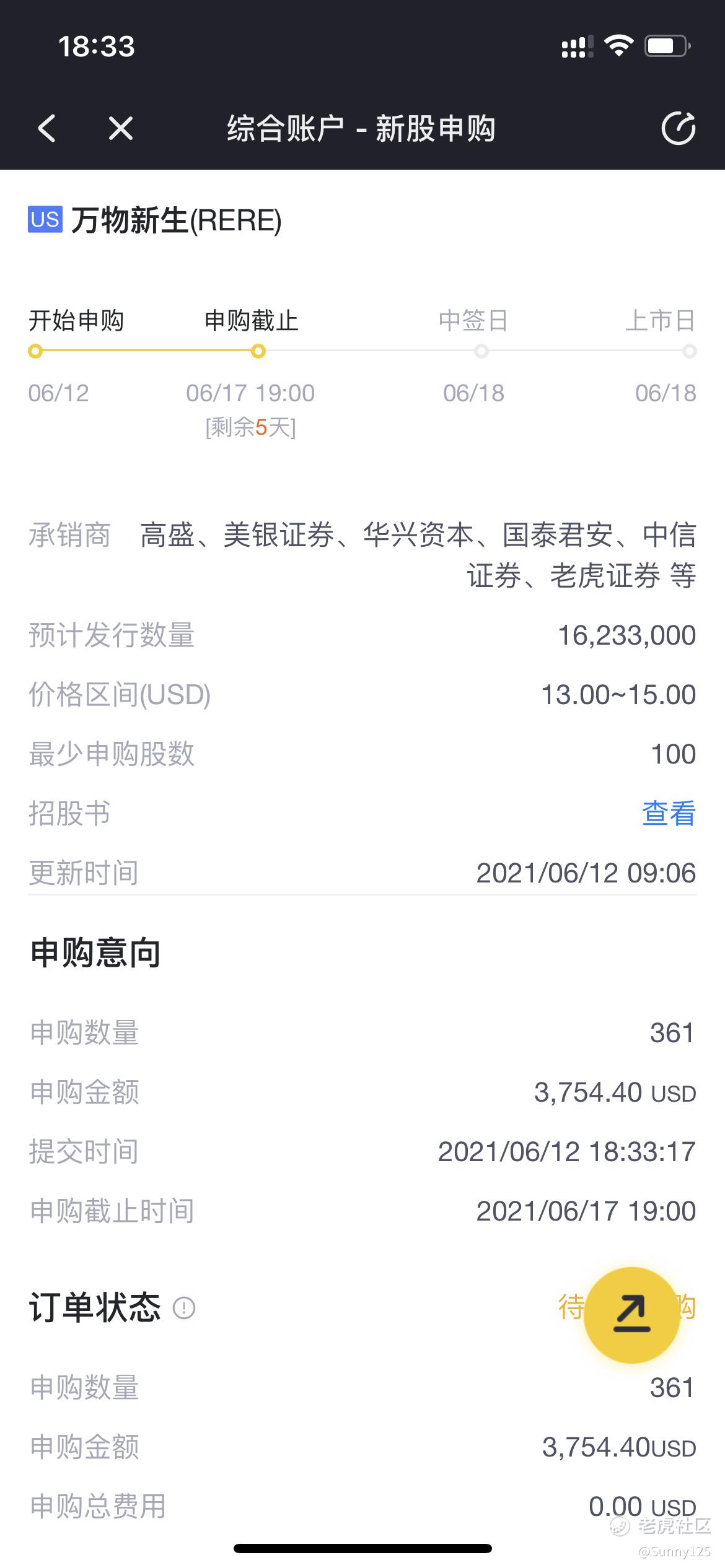Open the order status info icon
The image size is (725, 1568).
click(184, 1309)
